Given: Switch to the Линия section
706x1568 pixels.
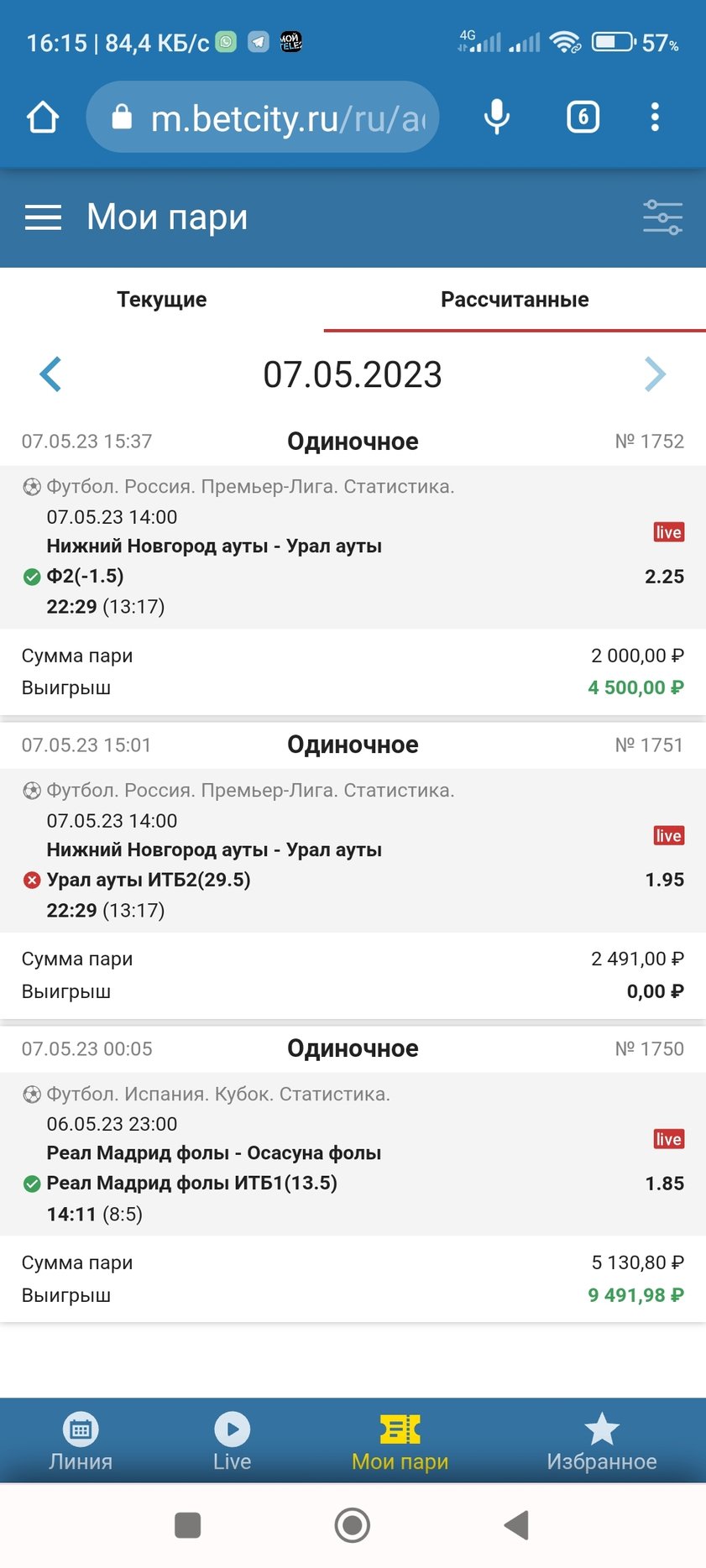Looking at the screenshot, I should point(81,1441).
